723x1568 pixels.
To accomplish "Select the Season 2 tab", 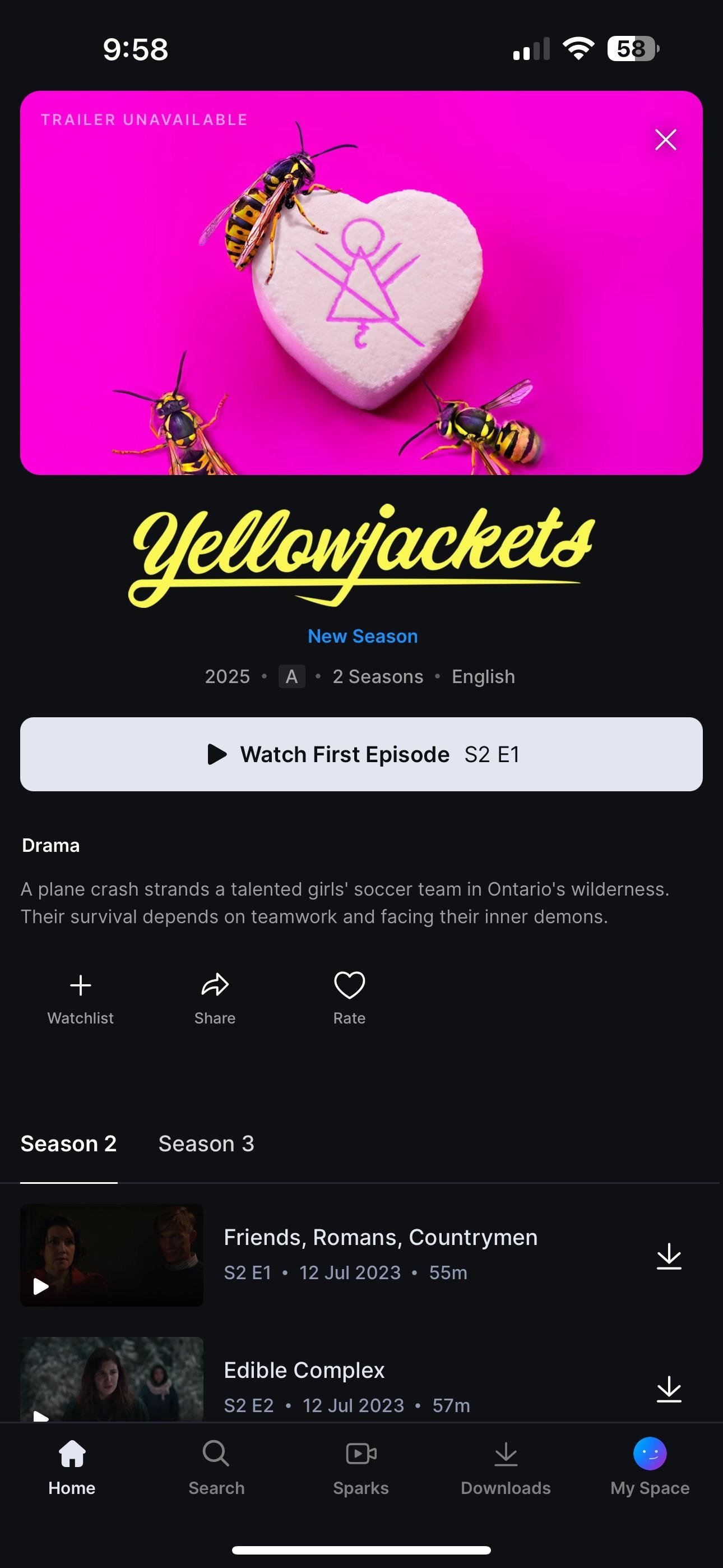I will [x=69, y=1143].
